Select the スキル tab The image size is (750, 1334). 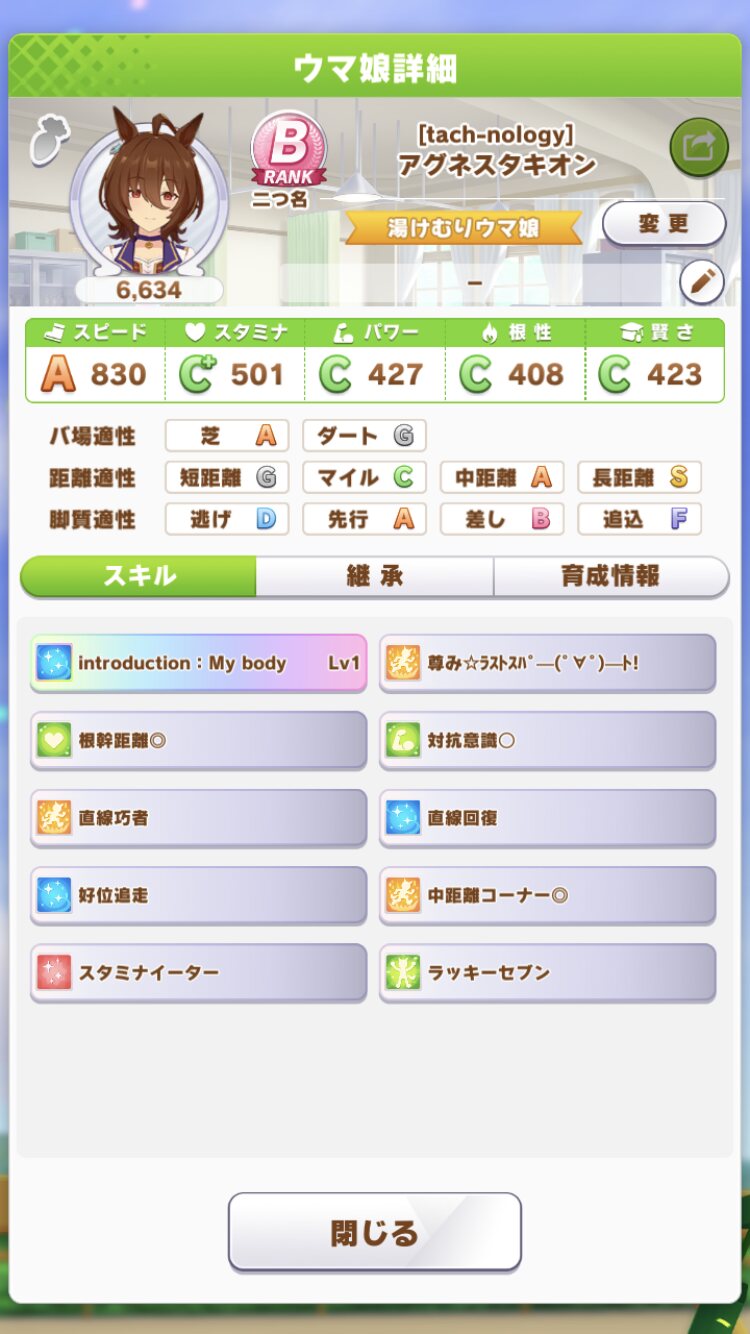[139, 576]
